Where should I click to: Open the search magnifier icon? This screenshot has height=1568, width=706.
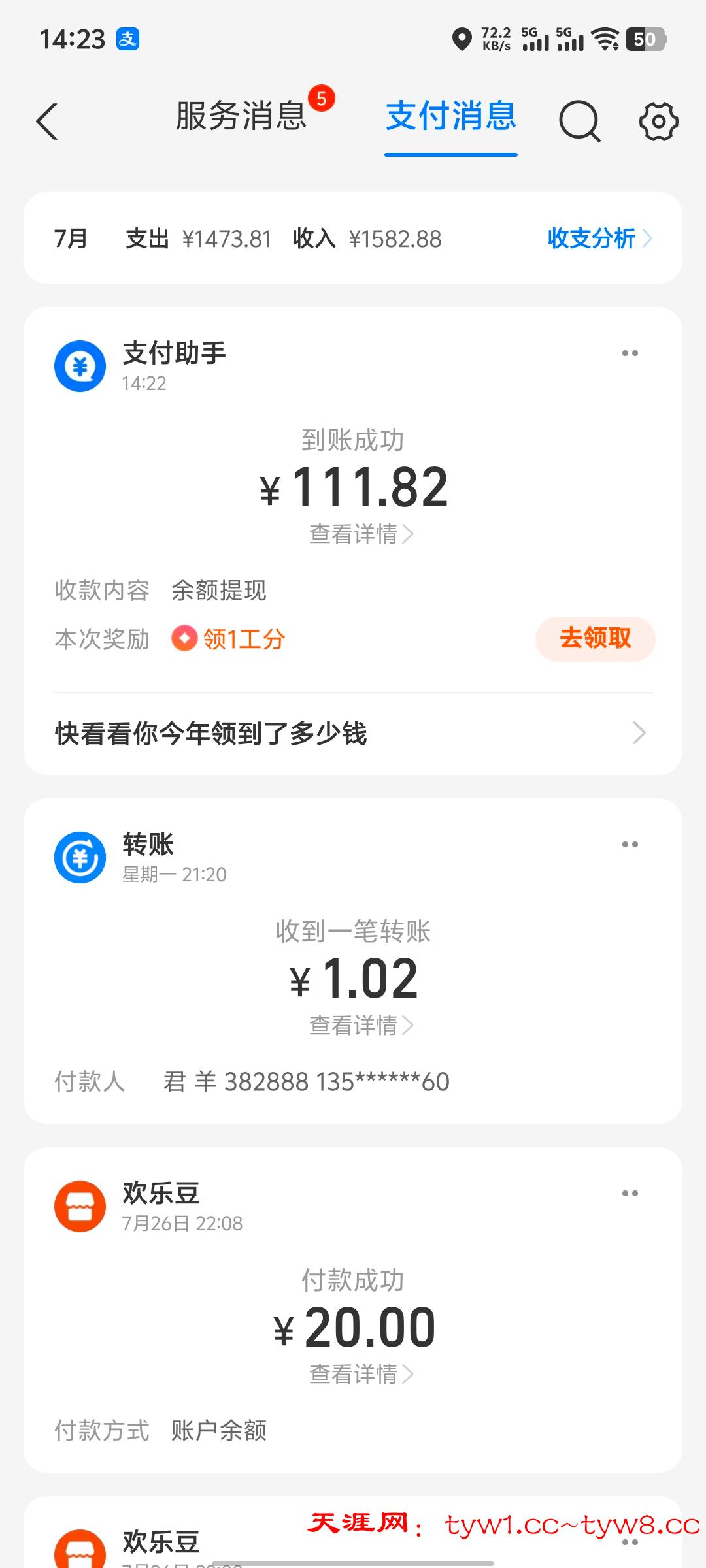579,122
